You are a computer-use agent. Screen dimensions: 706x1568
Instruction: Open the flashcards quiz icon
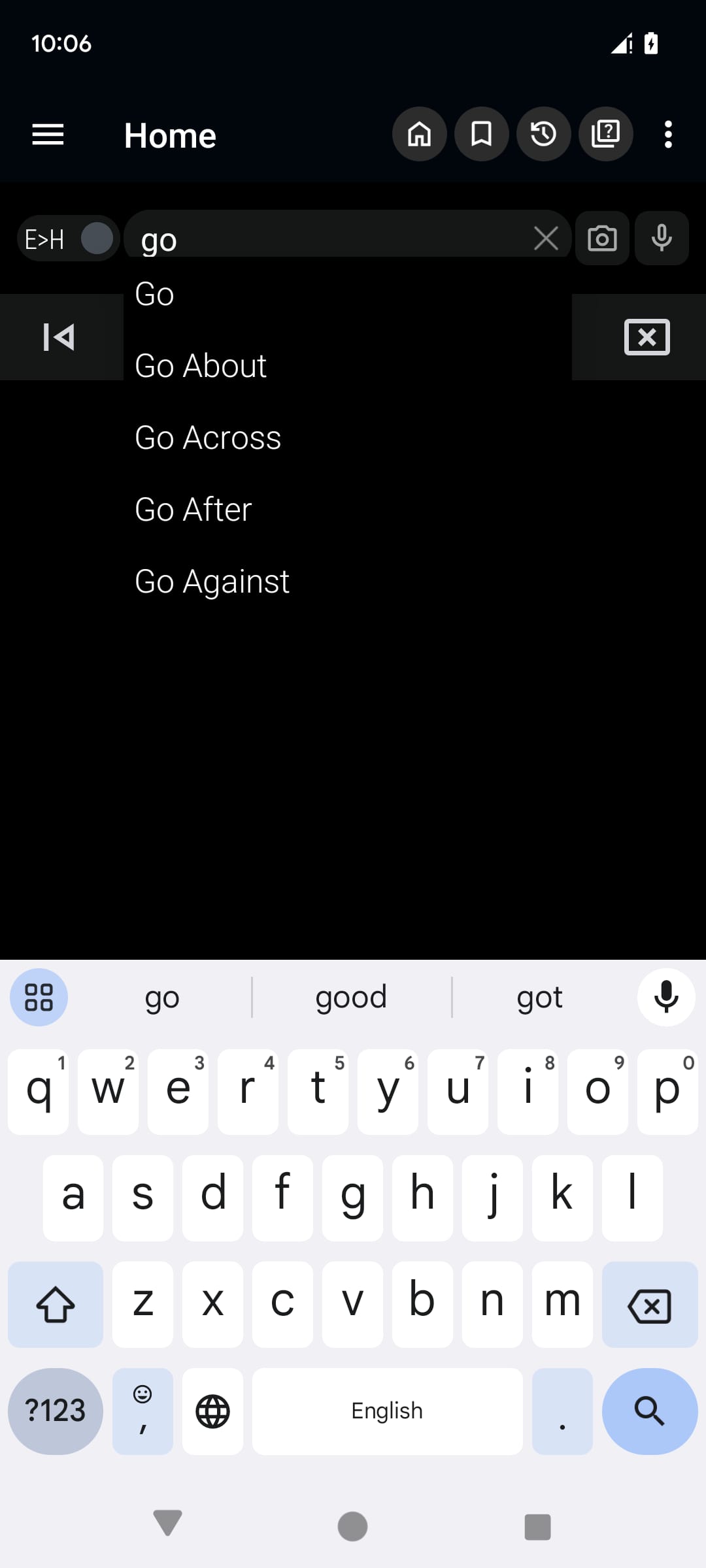coord(605,134)
